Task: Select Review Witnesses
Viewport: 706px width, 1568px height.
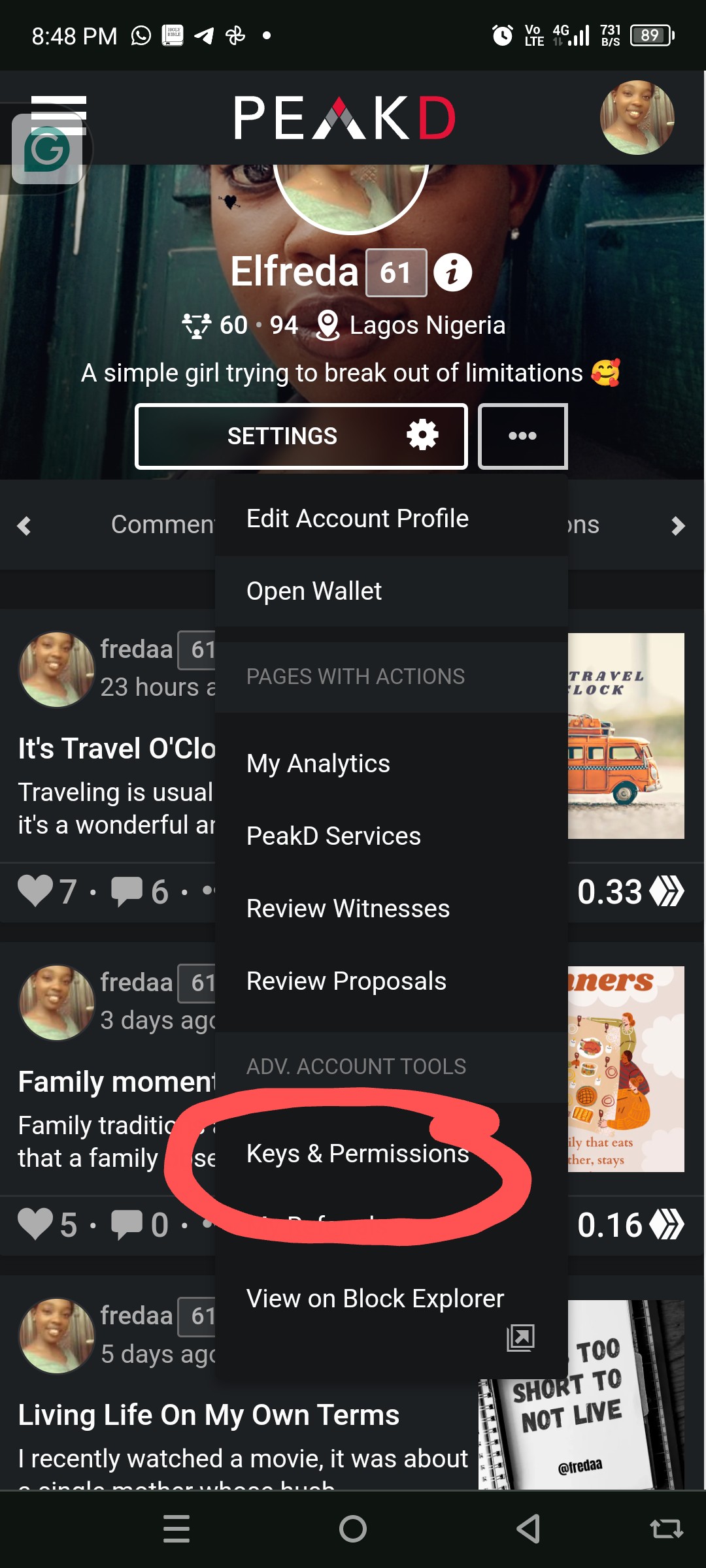Action: [348, 909]
